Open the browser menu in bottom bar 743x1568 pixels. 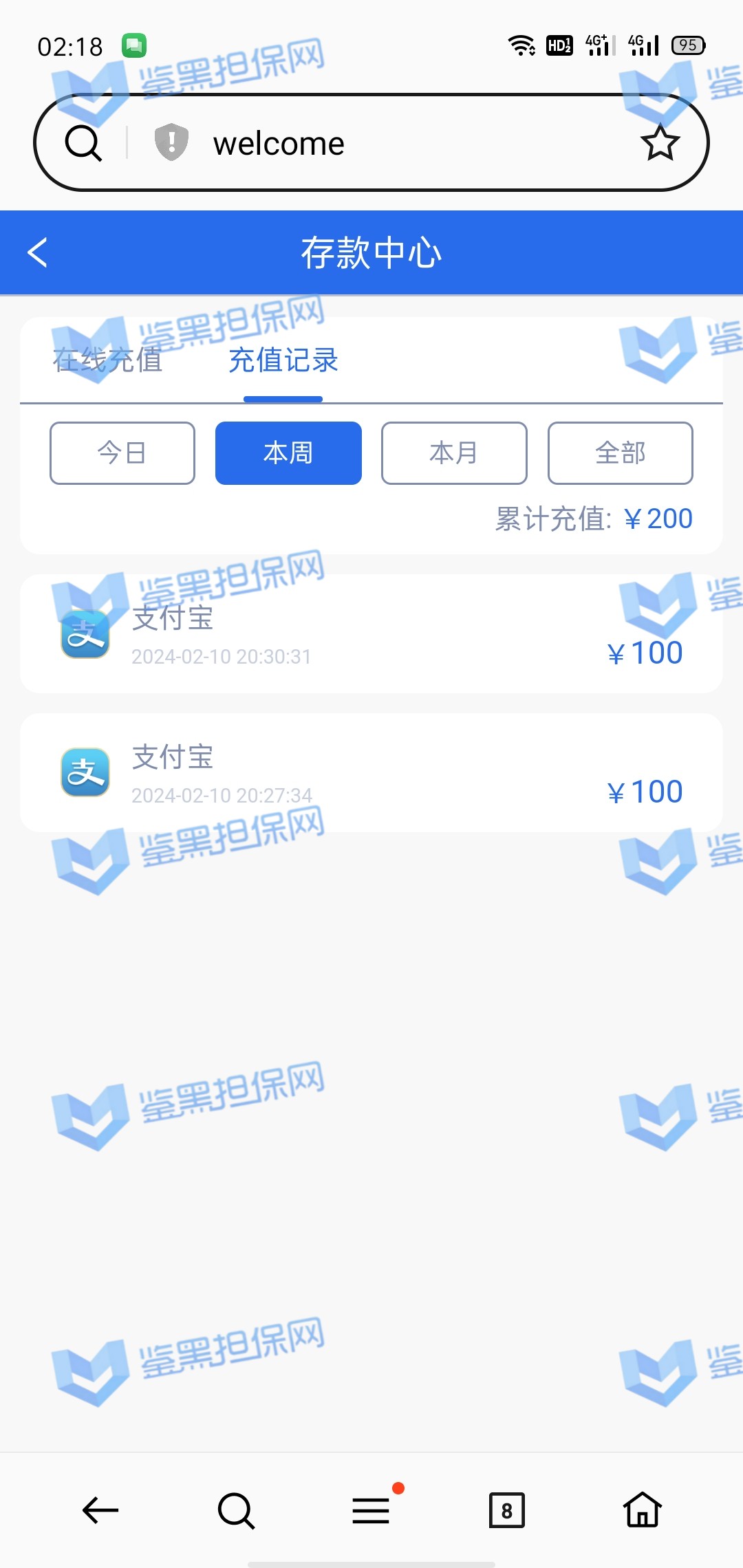pos(371,1511)
